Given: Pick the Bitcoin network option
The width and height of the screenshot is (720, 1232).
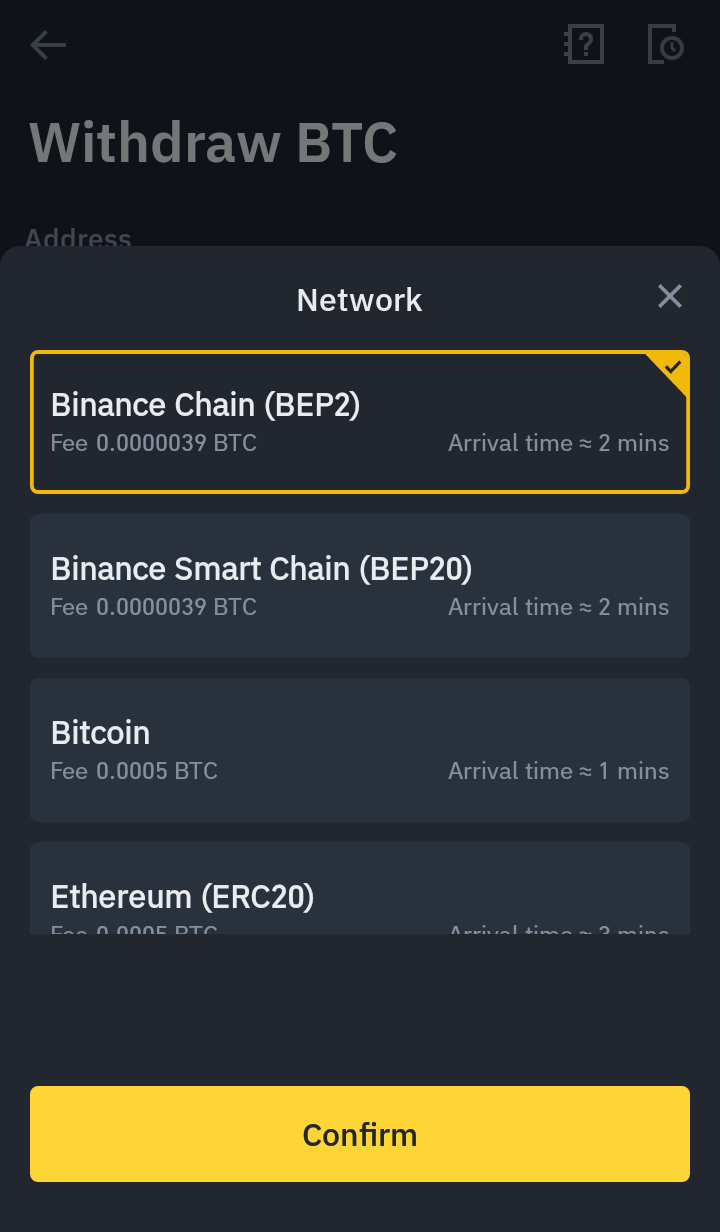Looking at the screenshot, I should click(360, 750).
